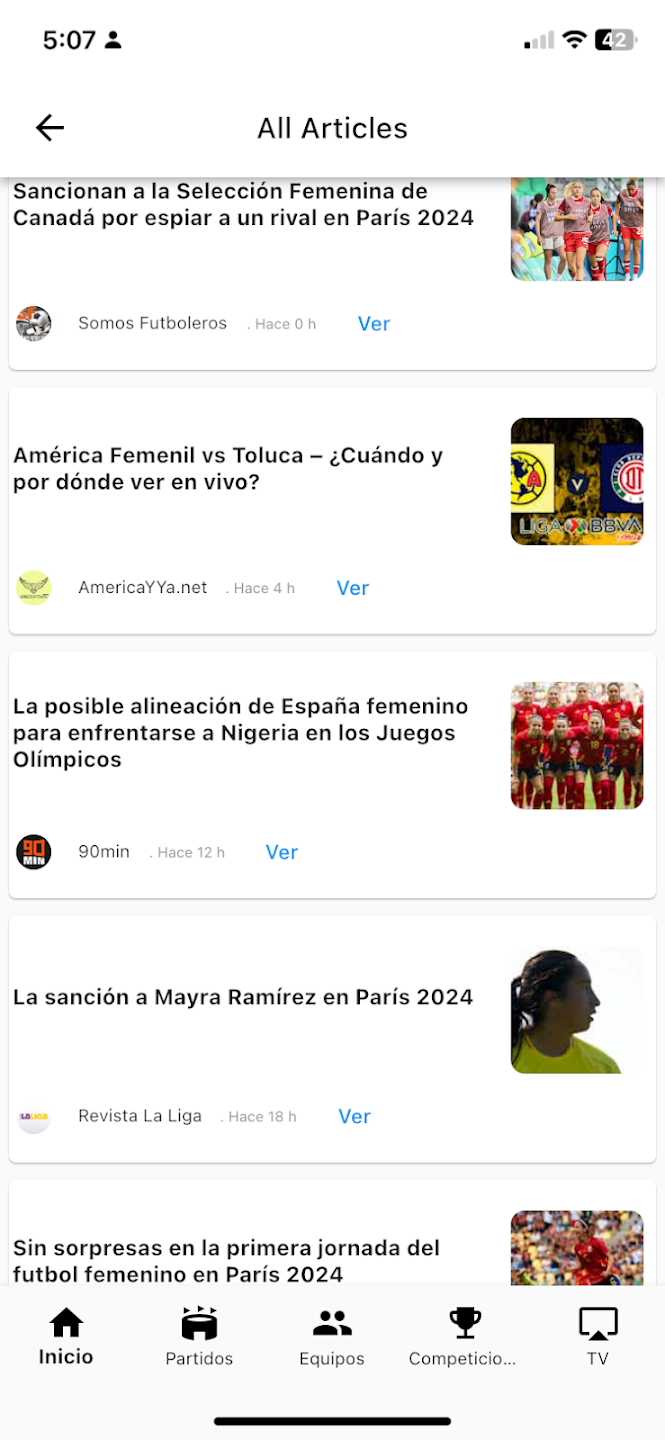The image size is (665, 1440).
Task: Switch to the Partidos tab
Action: pos(199,1336)
